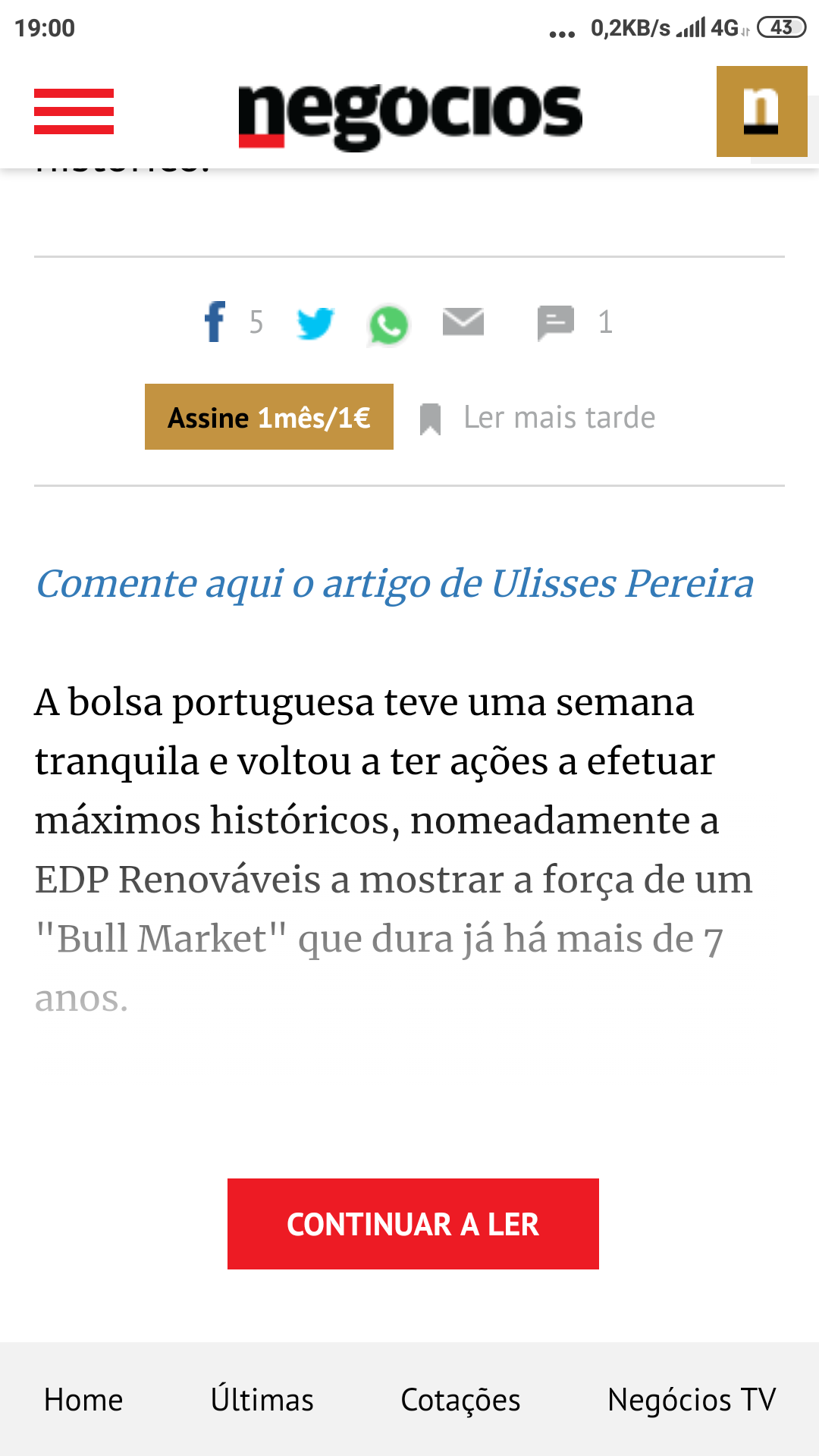This screenshot has width=819, height=1456.
Task: Switch to Negócios TV
Action: coord(692,1400)
